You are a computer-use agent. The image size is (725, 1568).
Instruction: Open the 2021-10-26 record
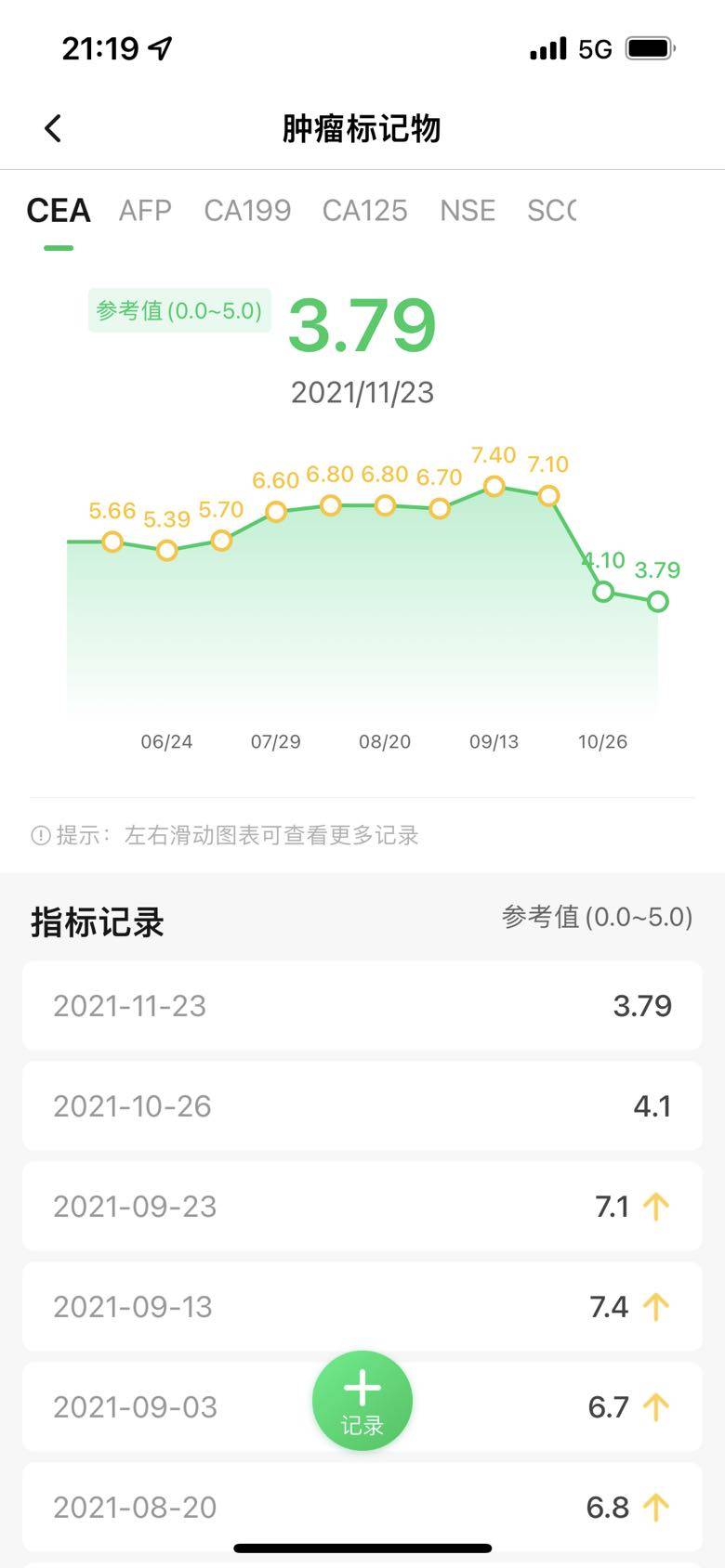pos(362,1106)
